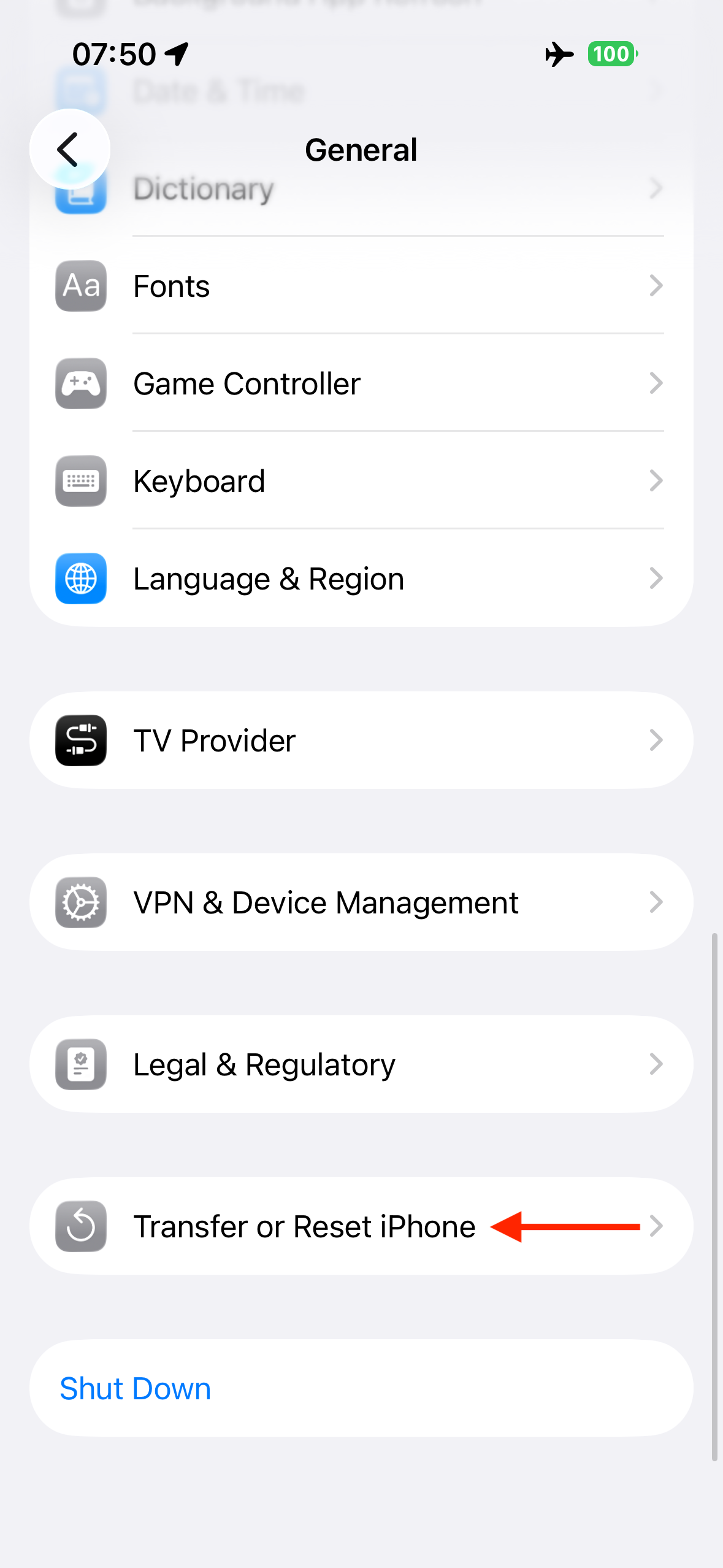The height and width of the screenshot is (1568, 723).
Task: Tap the Legal & Regulatory document icon
Action: point(80,1064)
